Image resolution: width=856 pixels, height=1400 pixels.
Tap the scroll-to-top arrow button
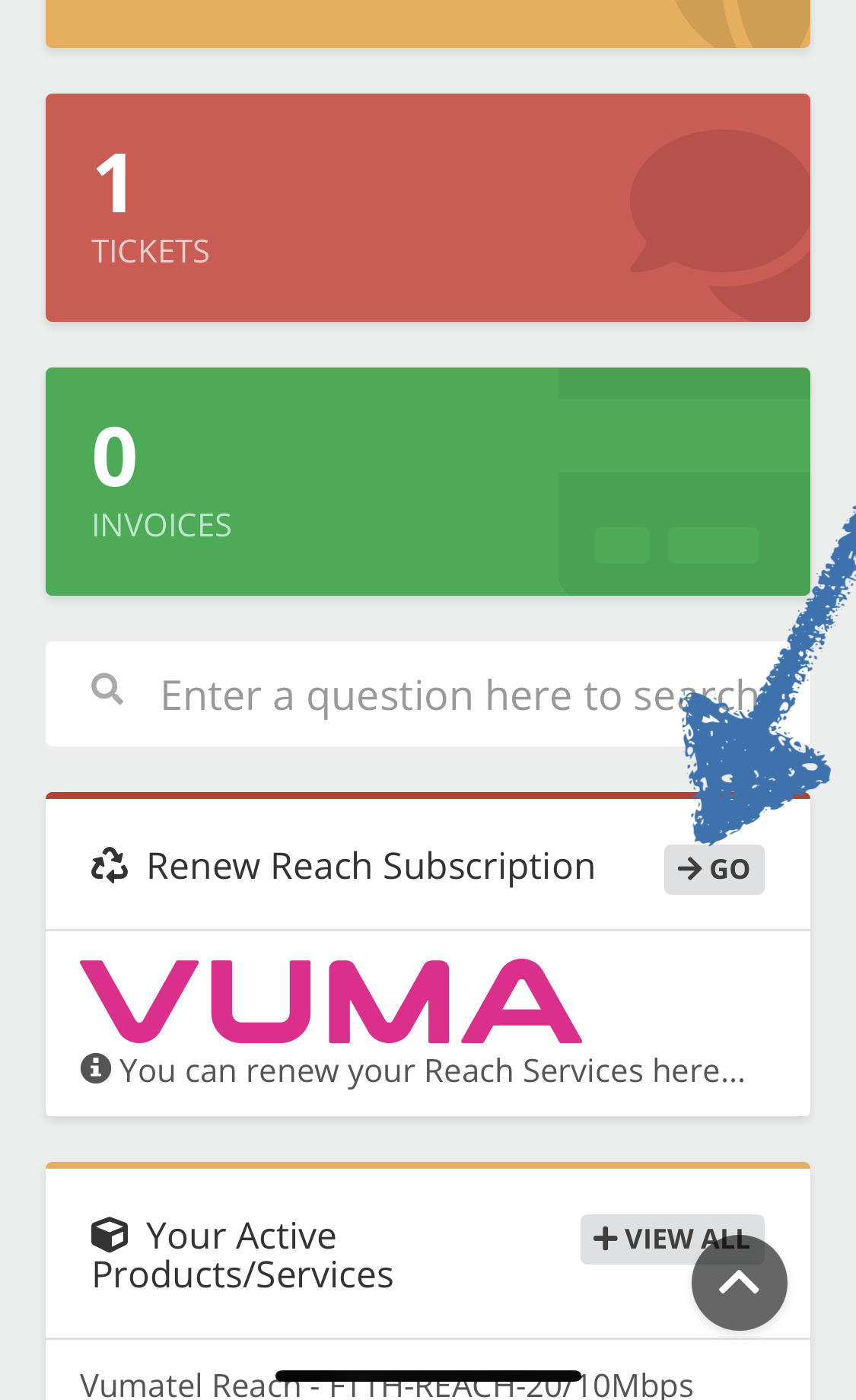point(739,1284)
